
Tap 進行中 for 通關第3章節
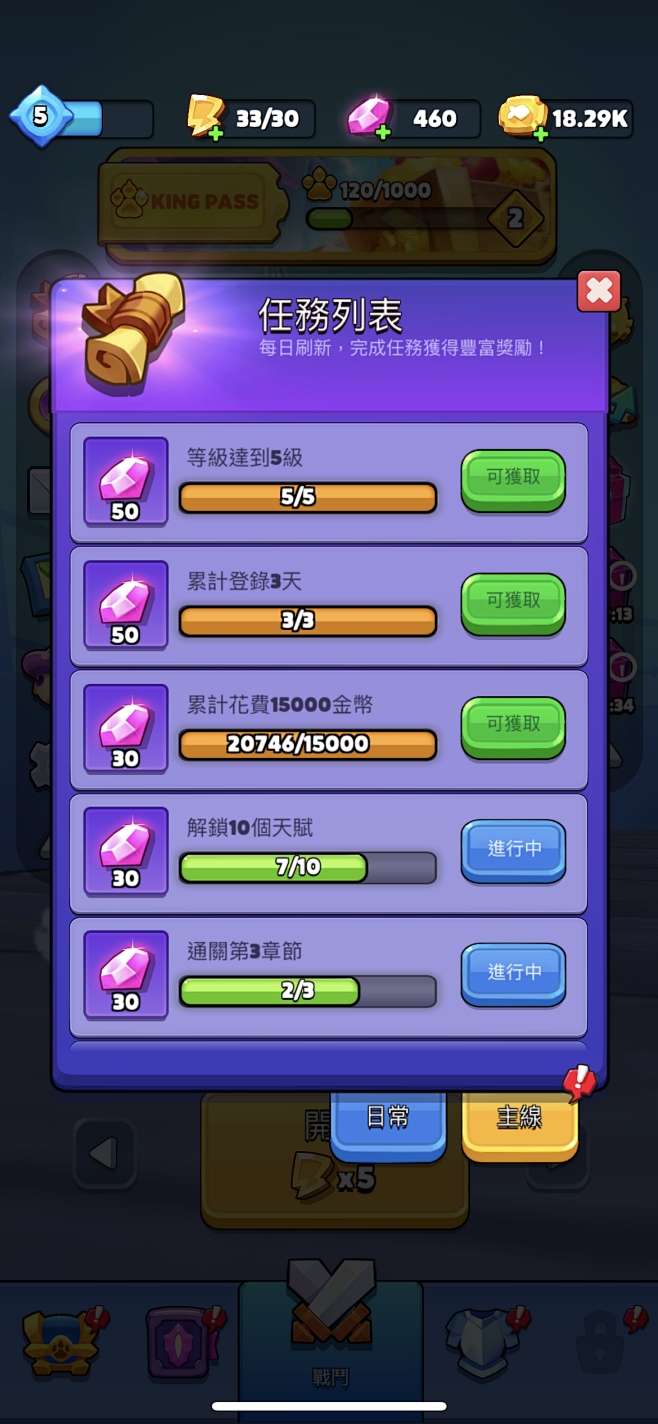[x=513, y=973]
